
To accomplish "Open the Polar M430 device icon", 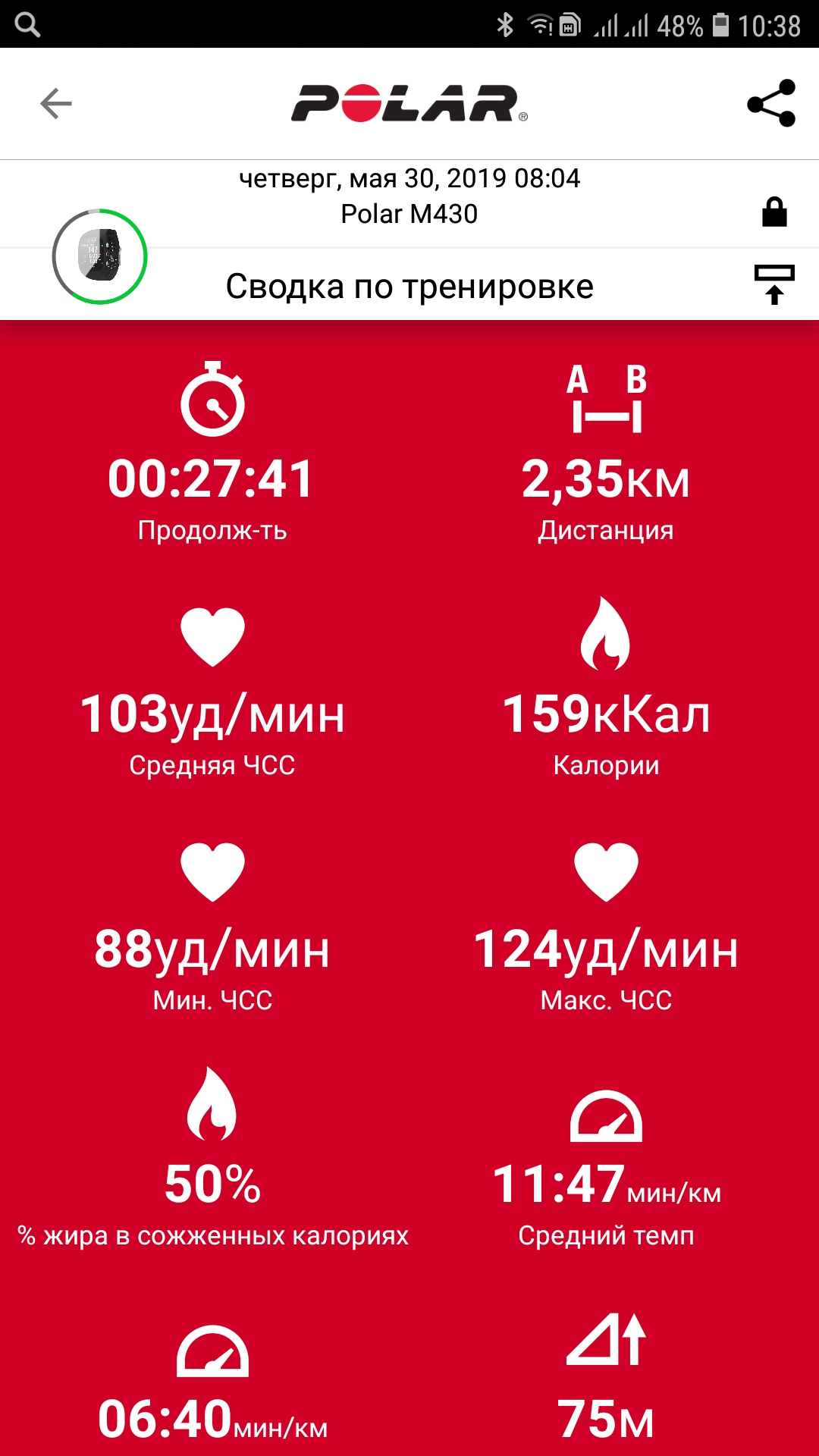I will 99,256.
